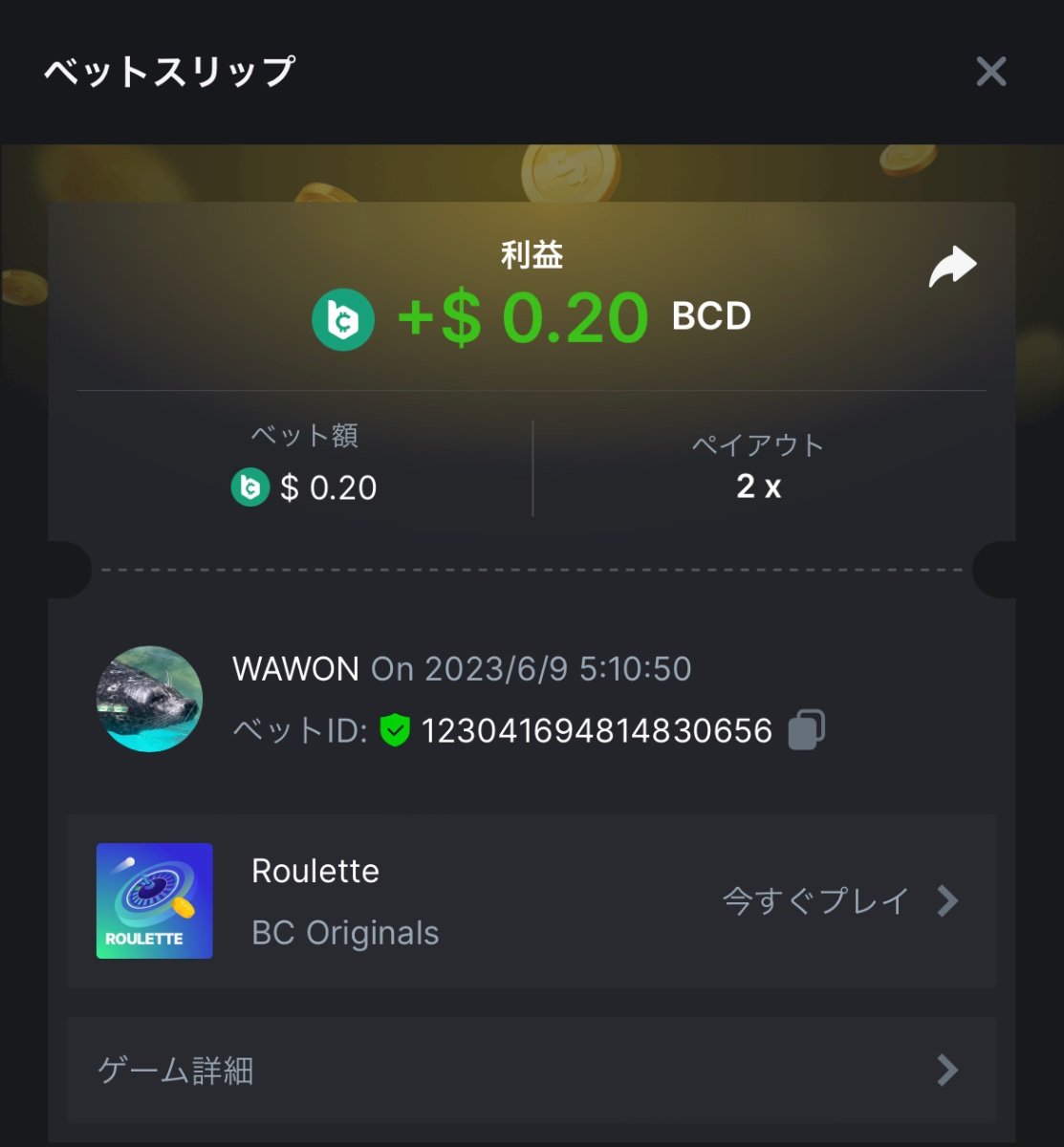Share this bet slip result
Image resolution: width=1064 pixels, height=1147 pixels.
952,268
